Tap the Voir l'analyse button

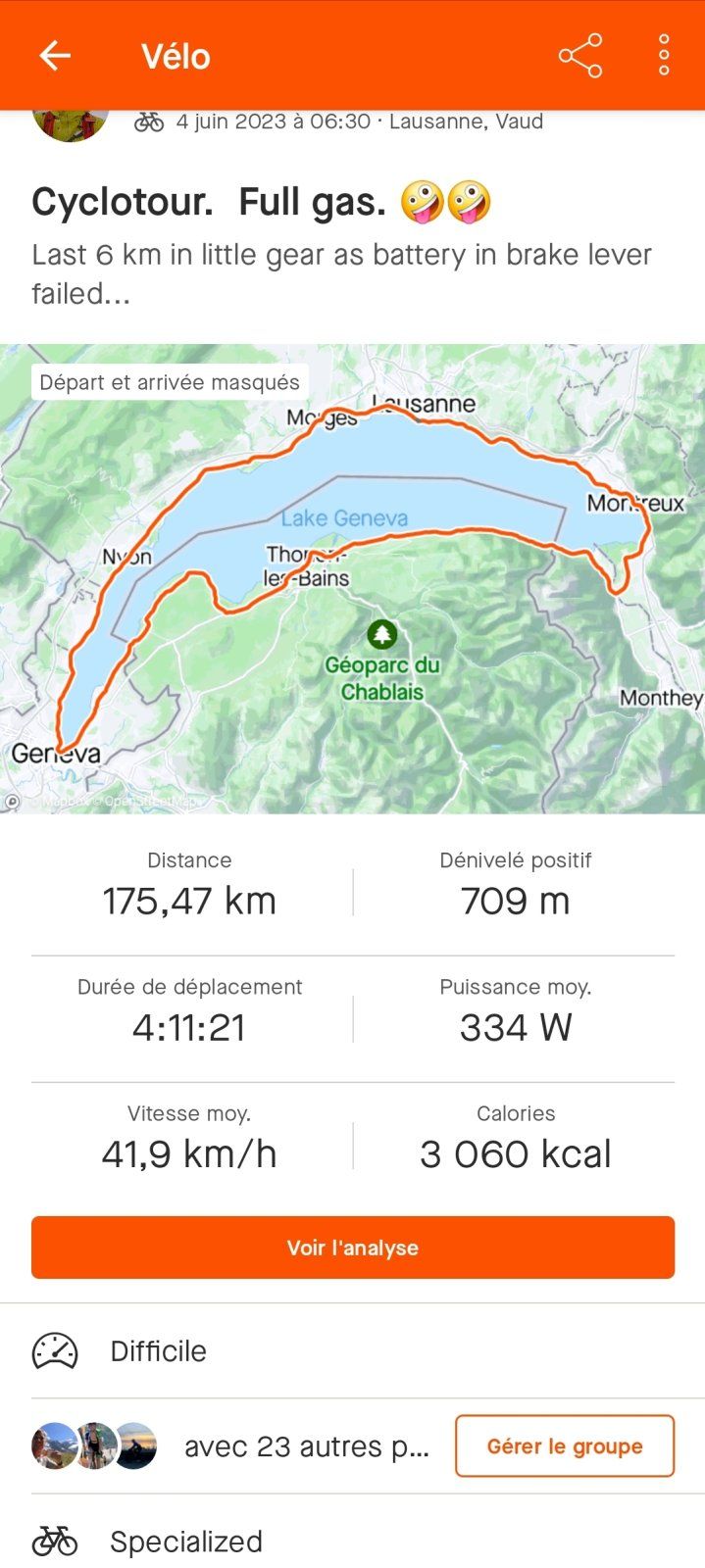(353, 1248)
